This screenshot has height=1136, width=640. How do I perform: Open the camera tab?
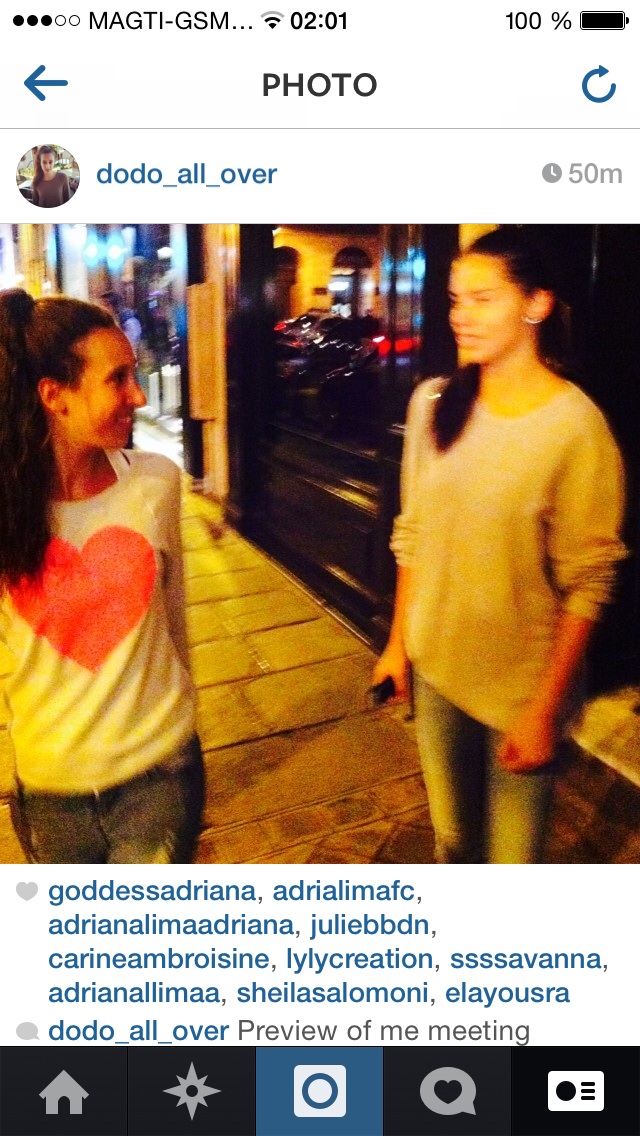[x=320, y=1092]
